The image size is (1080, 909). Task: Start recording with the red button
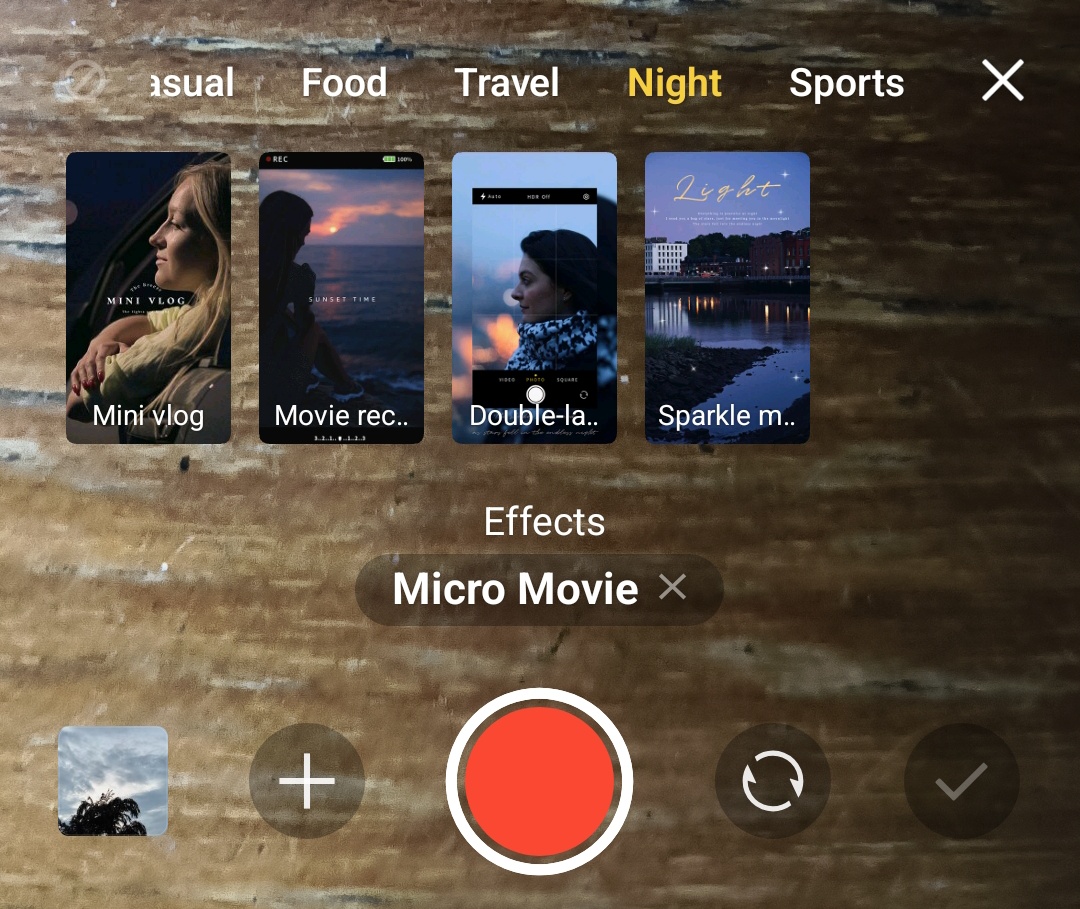pos(539,780)
